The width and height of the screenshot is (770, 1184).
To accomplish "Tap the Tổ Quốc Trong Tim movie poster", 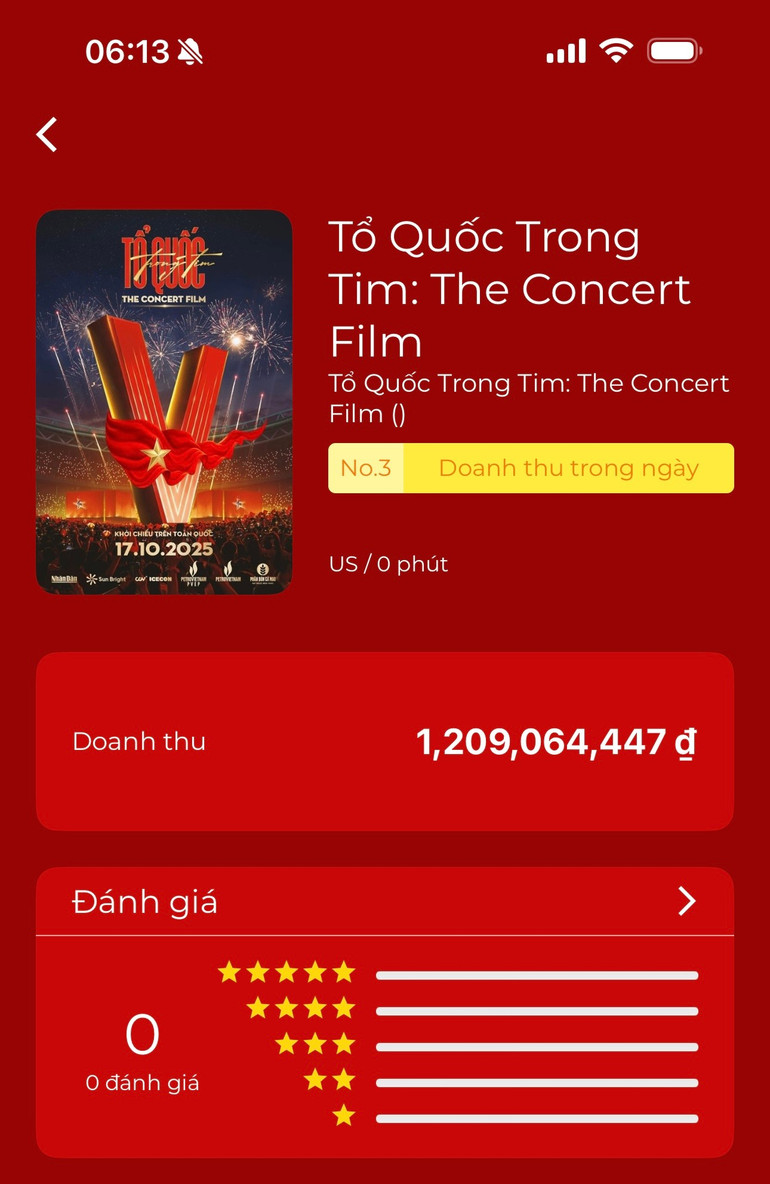I will click(x=164, y=402).
